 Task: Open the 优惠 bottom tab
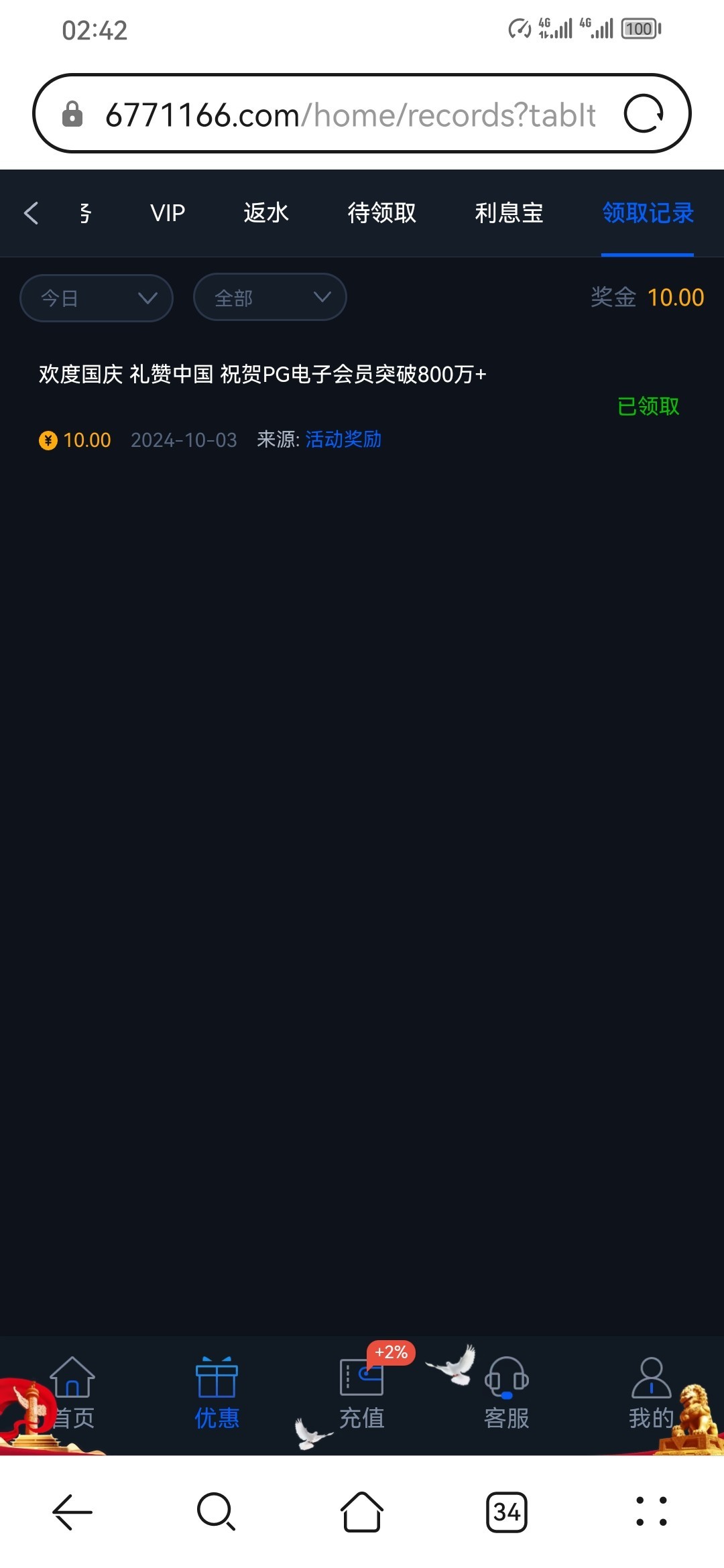[217, 1394]
